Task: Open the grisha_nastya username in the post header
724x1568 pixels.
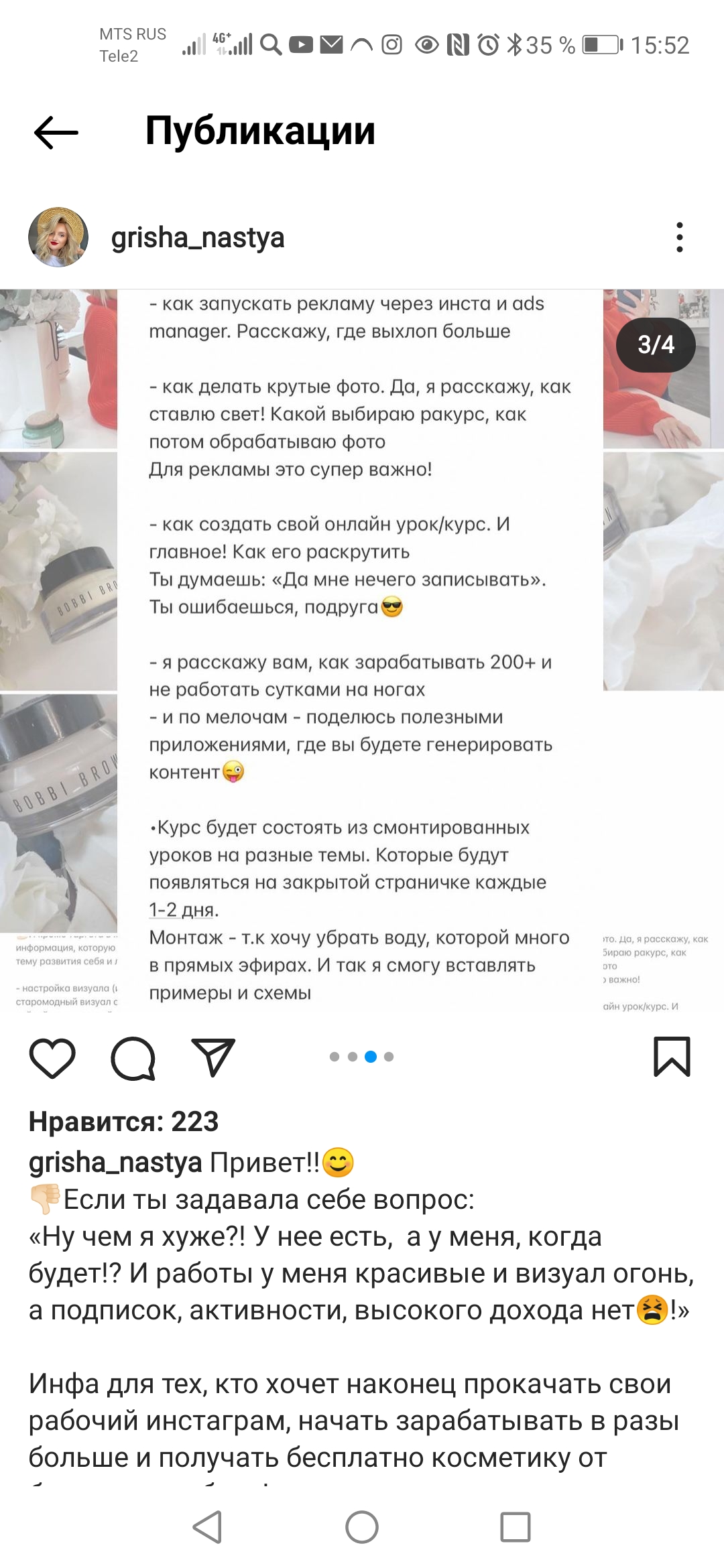Action: [198, 238]
